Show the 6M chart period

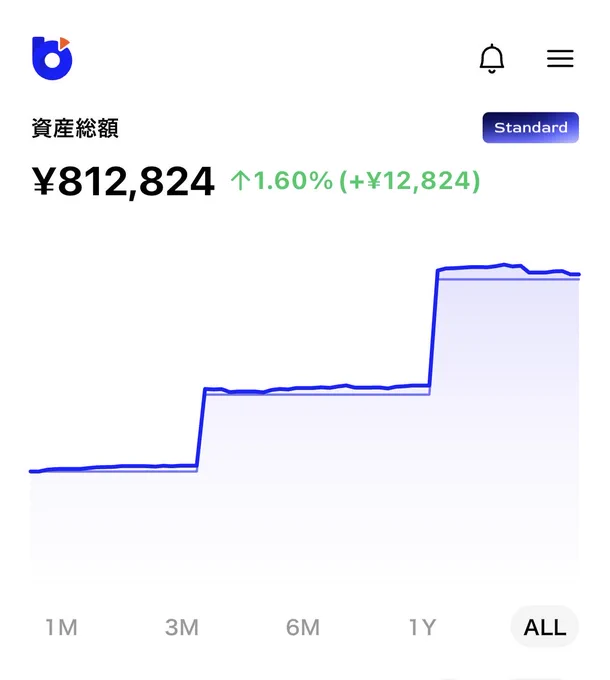303,627
